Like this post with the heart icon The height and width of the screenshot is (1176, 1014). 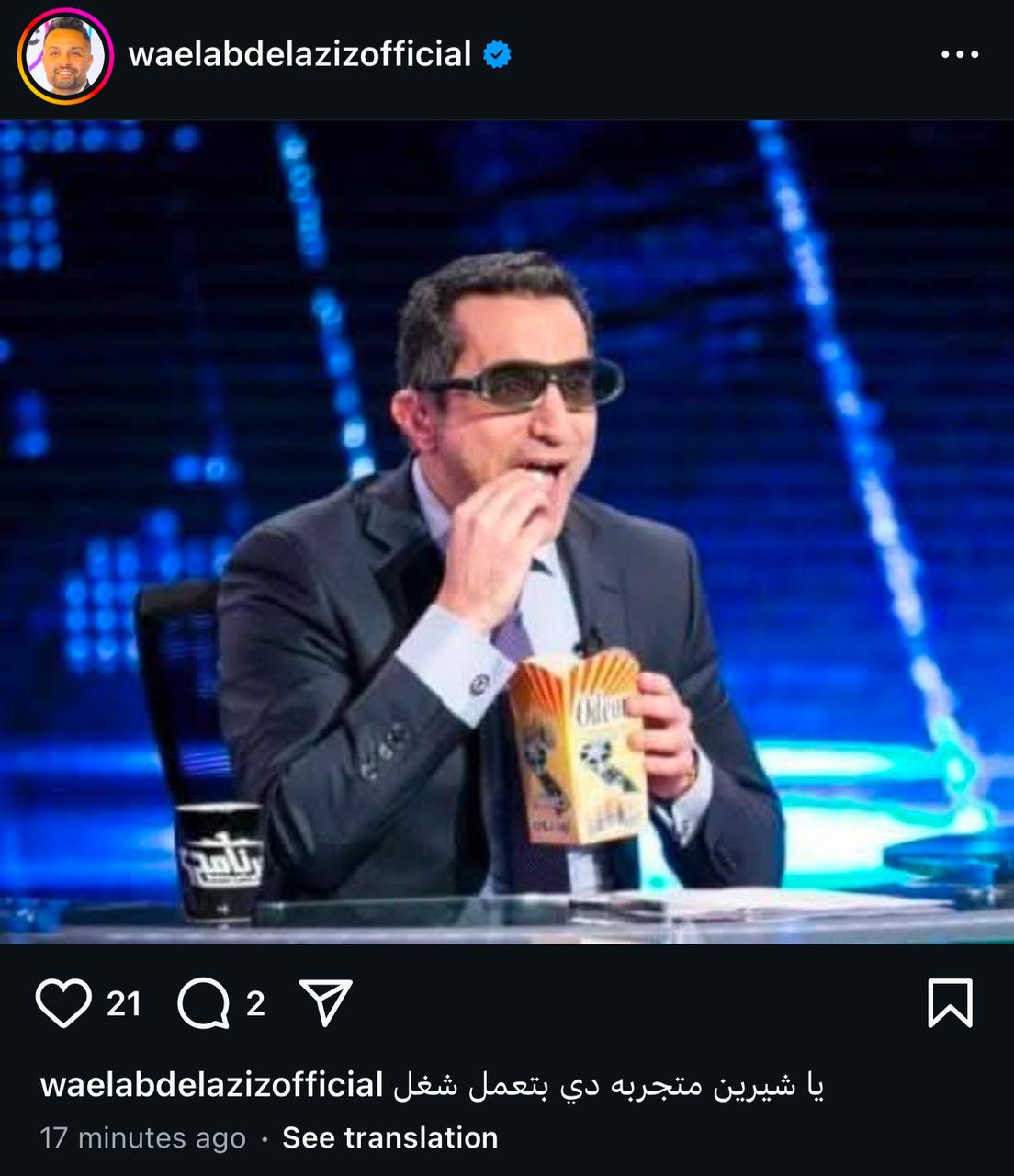click(63, 1002)
